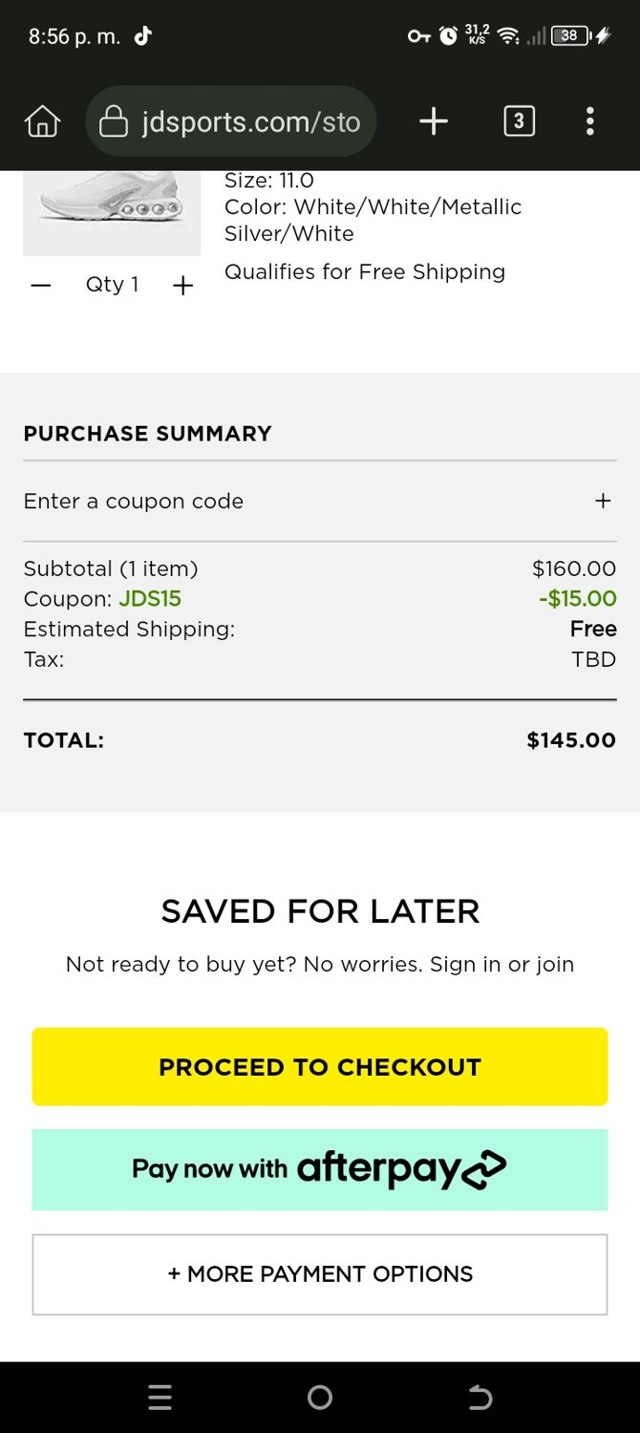Open recent apps from navigation bar
Viewport: 640px width, 1433px height.
160,1397
